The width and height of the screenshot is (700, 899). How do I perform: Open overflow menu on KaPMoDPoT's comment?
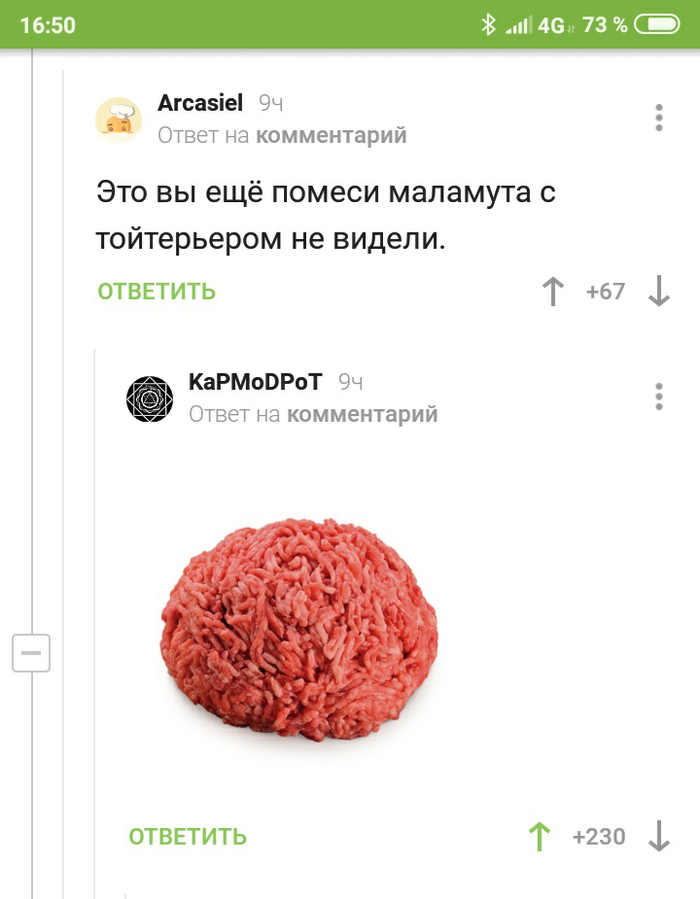[659, 396]
